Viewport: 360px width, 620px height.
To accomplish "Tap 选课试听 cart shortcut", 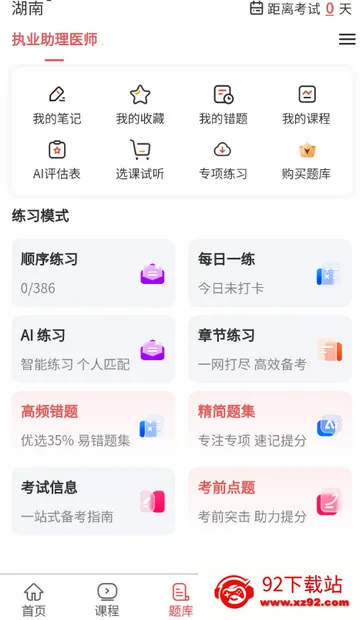I will tap(140, 160).
